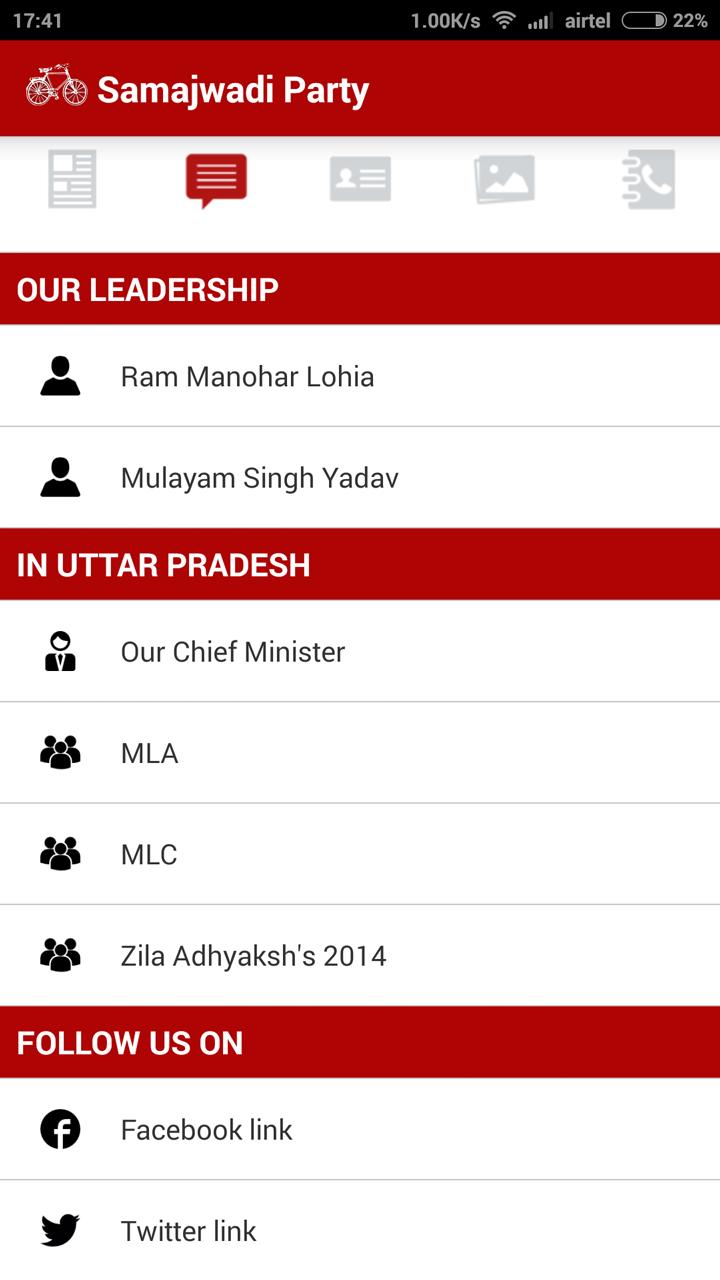This screenshot has height=1280, width=720.
Task: Open Mulayam Singh Yadav's profile
Action: [x=260, y=477]
